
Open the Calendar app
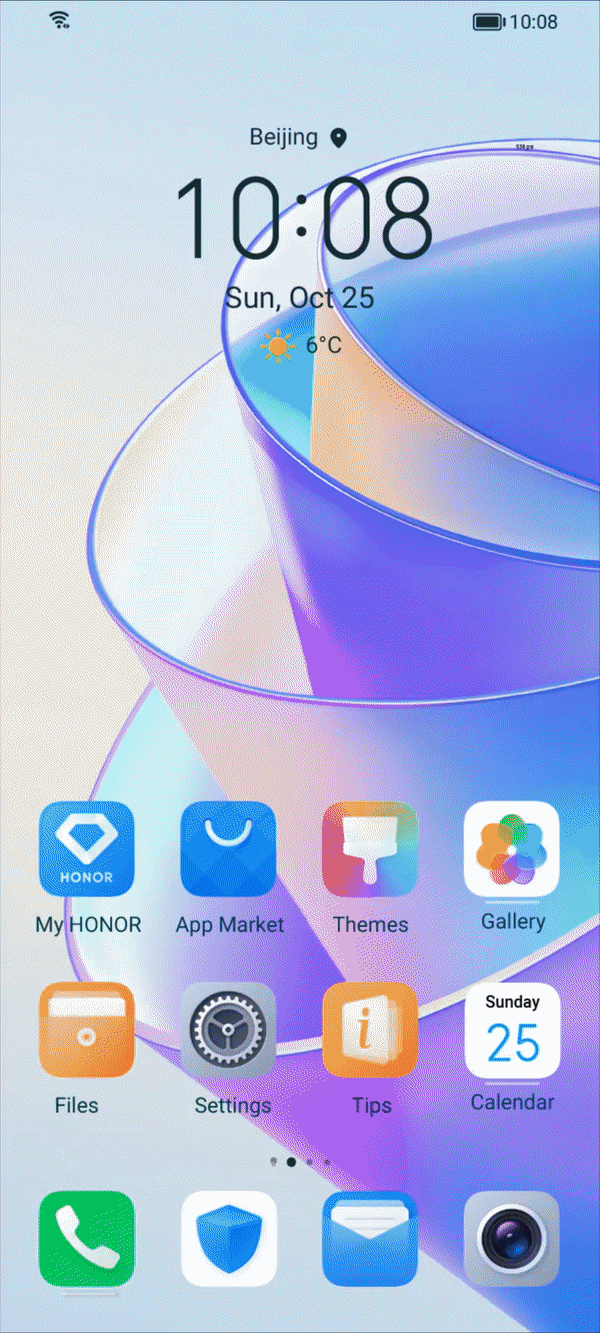point(512,1030)
